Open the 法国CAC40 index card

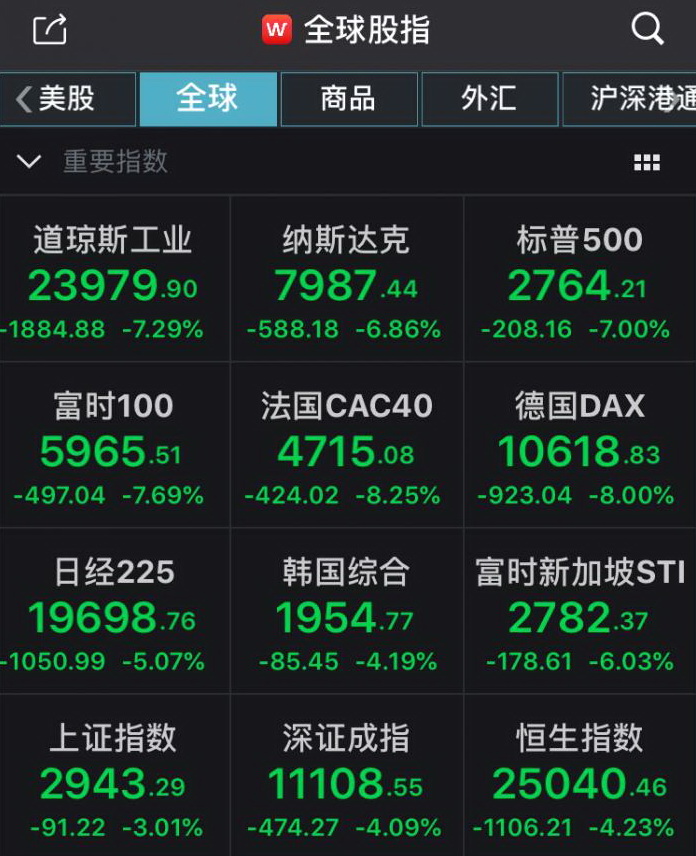click(x=346, y=445)
